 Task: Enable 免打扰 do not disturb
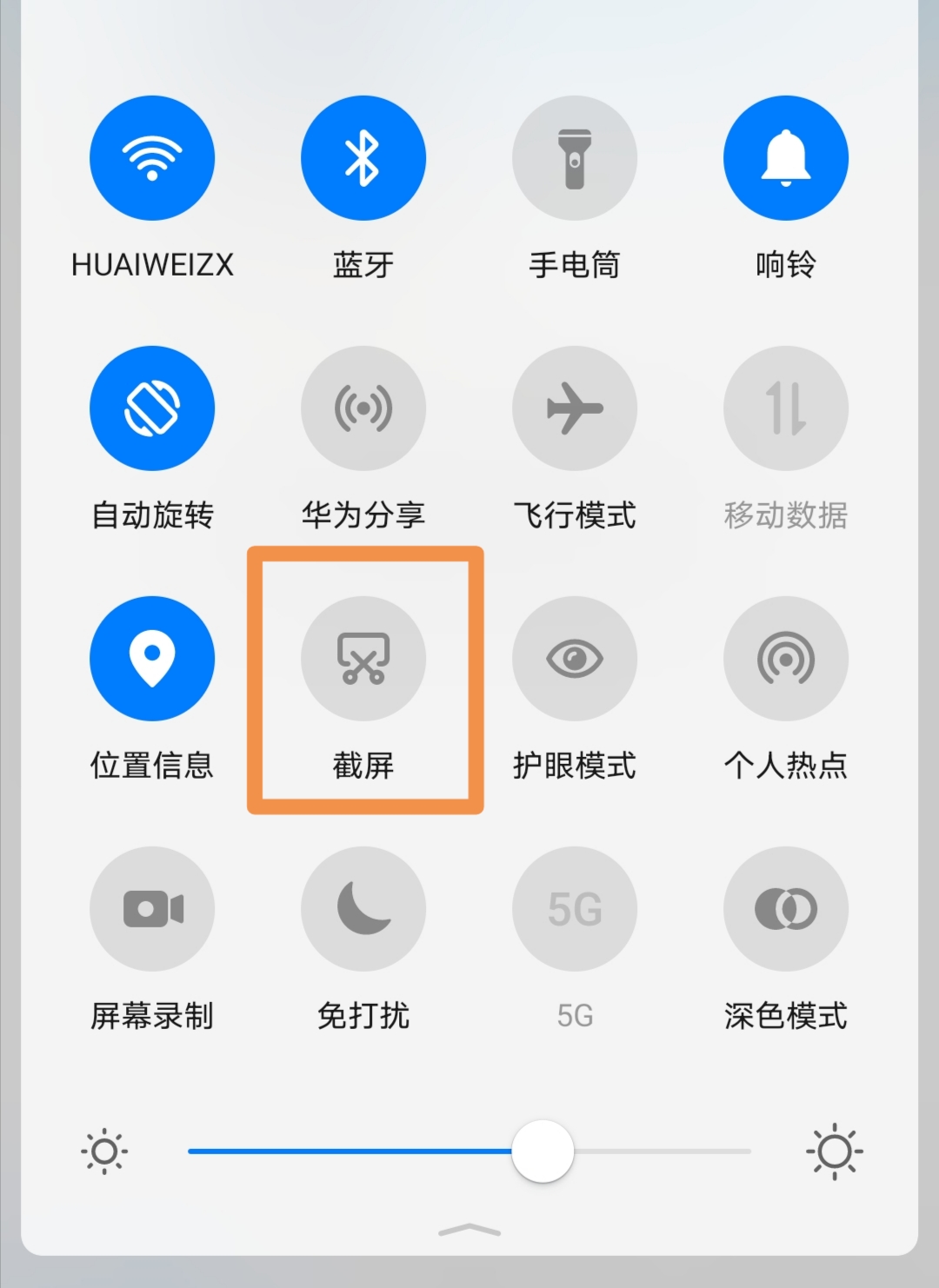pos(363,907)
